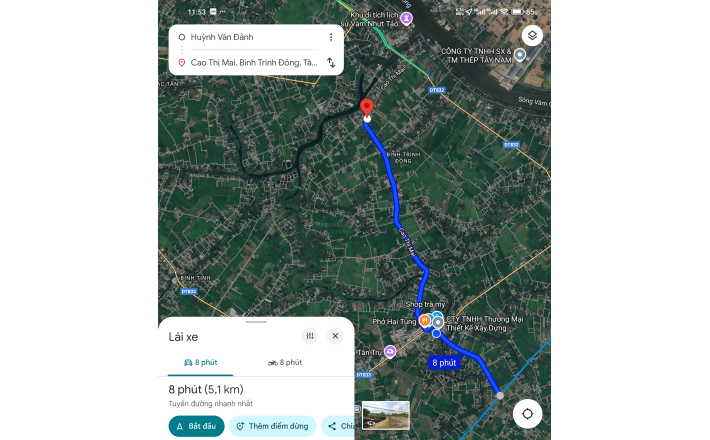
Task: Open route options filter
Action: (310, 336)
